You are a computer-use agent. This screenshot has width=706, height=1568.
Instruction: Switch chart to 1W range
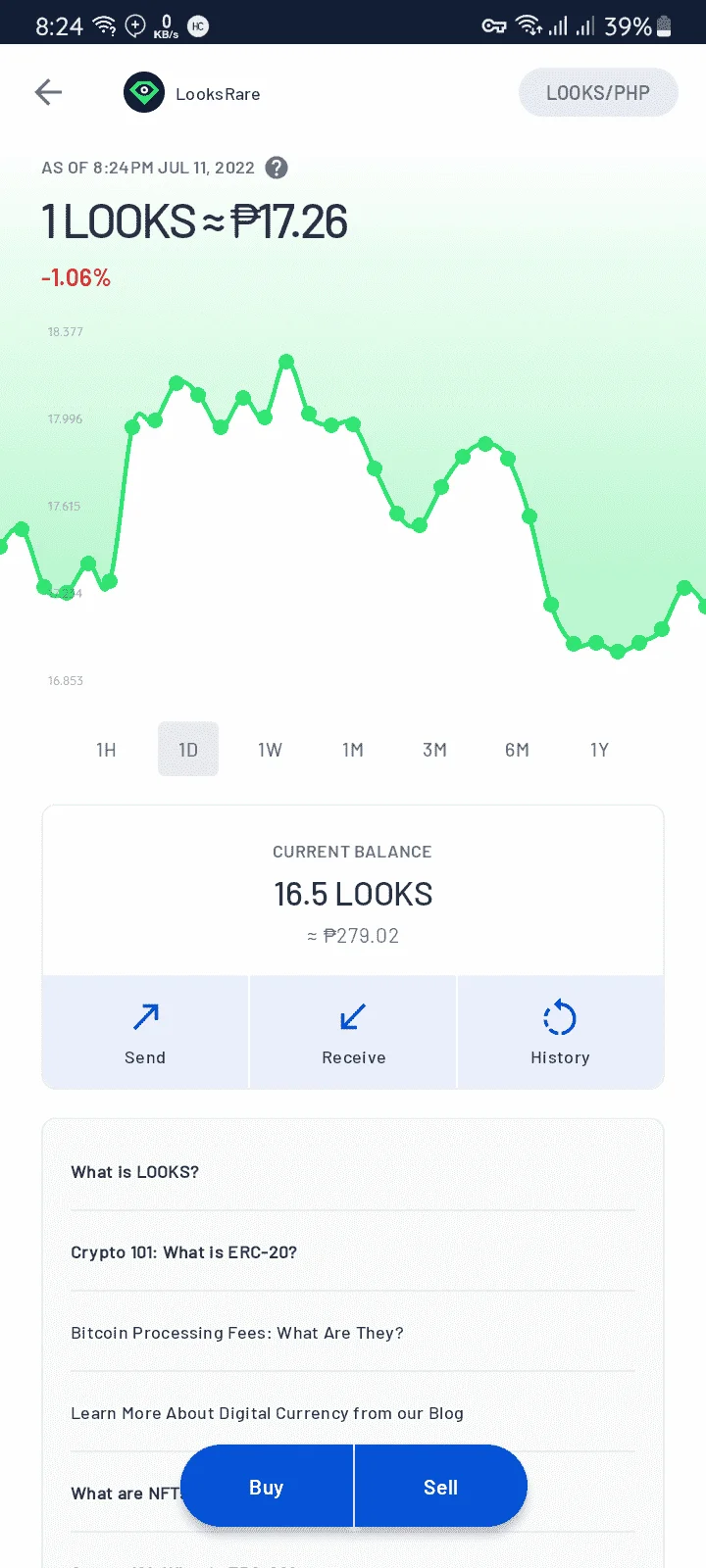click(271, 750)
